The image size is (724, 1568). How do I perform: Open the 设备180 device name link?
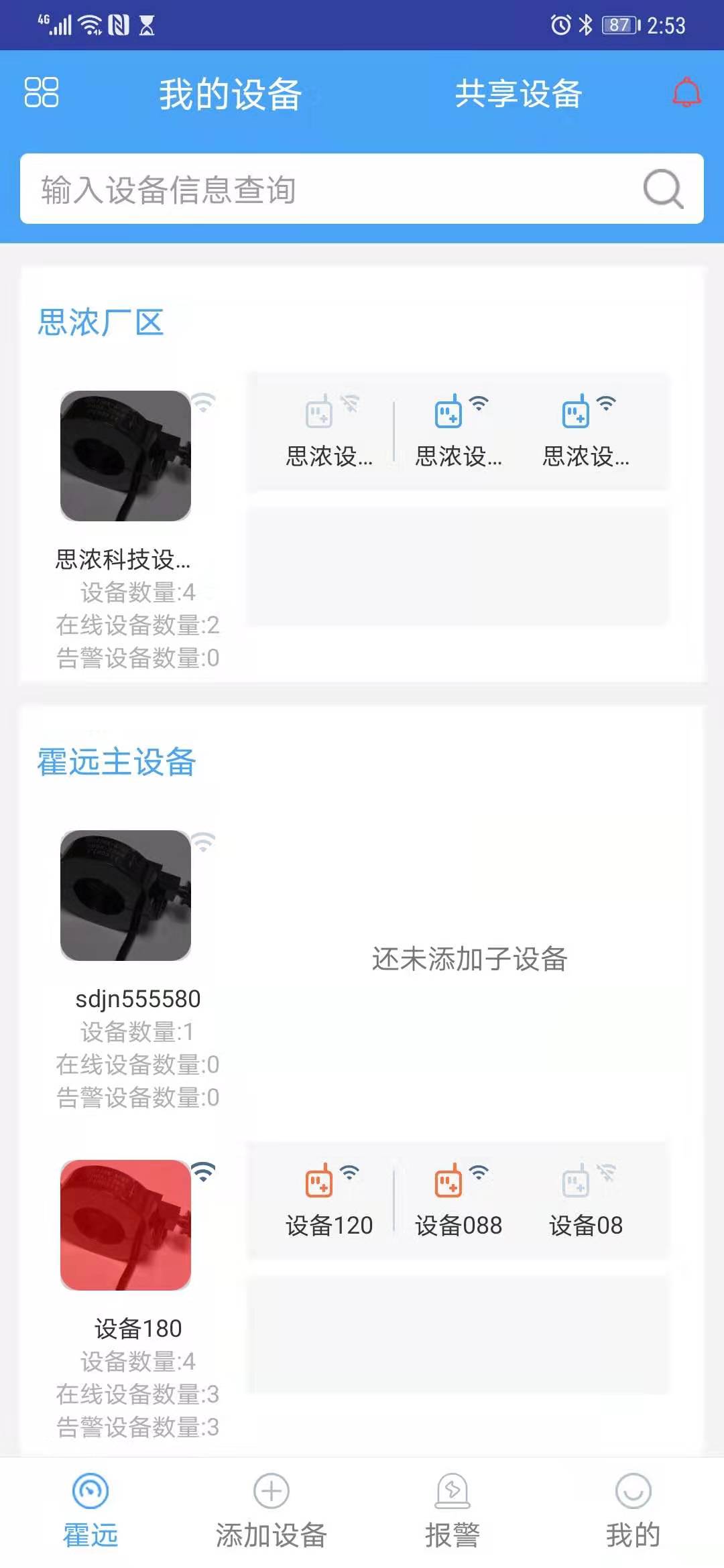[139, 1327]
